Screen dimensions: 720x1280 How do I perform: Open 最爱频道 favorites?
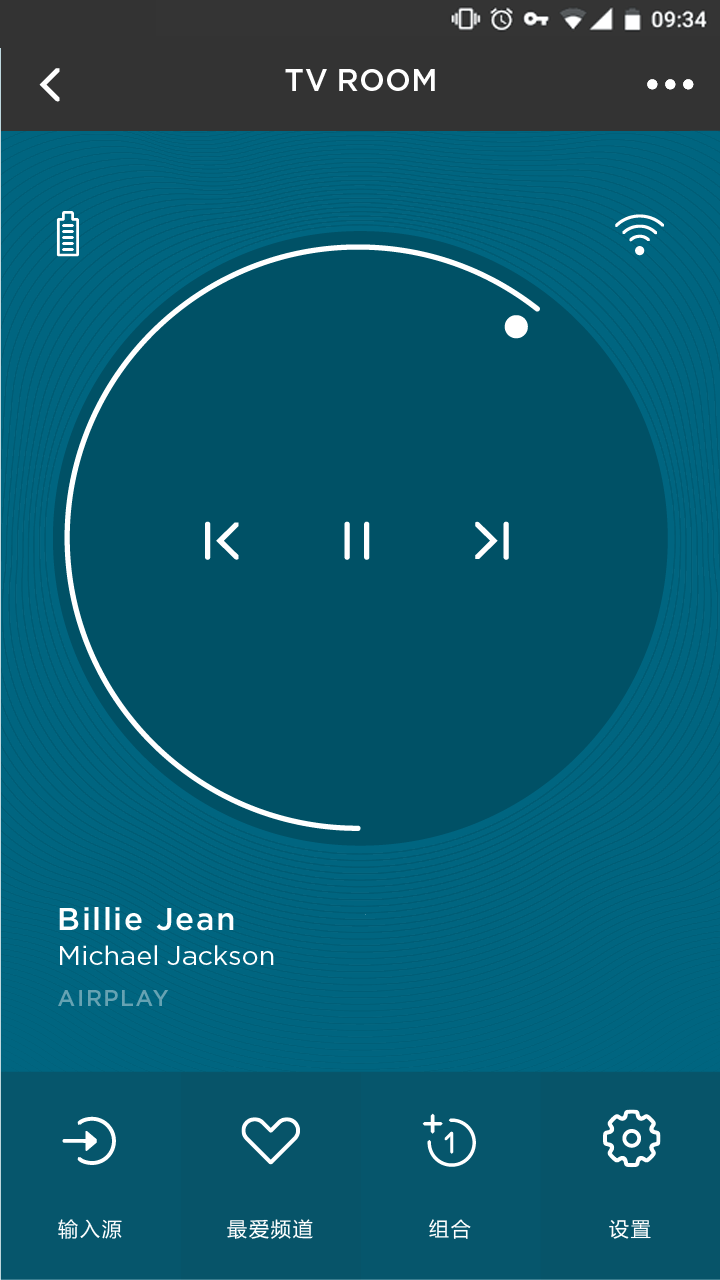coord(270,1175)
